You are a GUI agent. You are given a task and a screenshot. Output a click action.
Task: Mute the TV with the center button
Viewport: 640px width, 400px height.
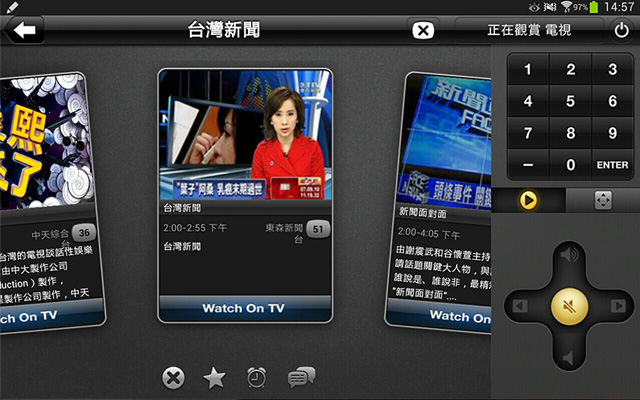(569, 305)
